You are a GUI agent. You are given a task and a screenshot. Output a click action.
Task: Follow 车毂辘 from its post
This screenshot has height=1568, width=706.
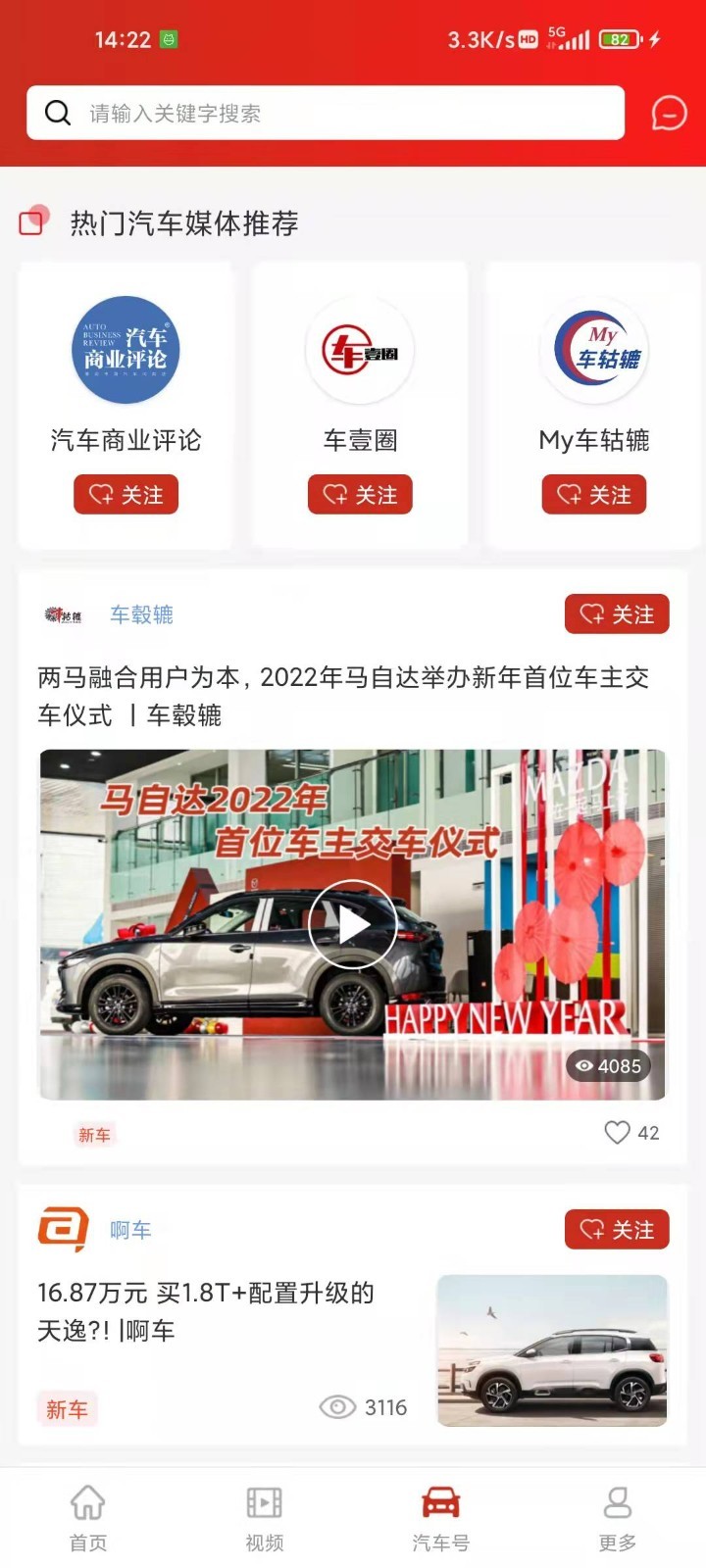click(617, 614)
